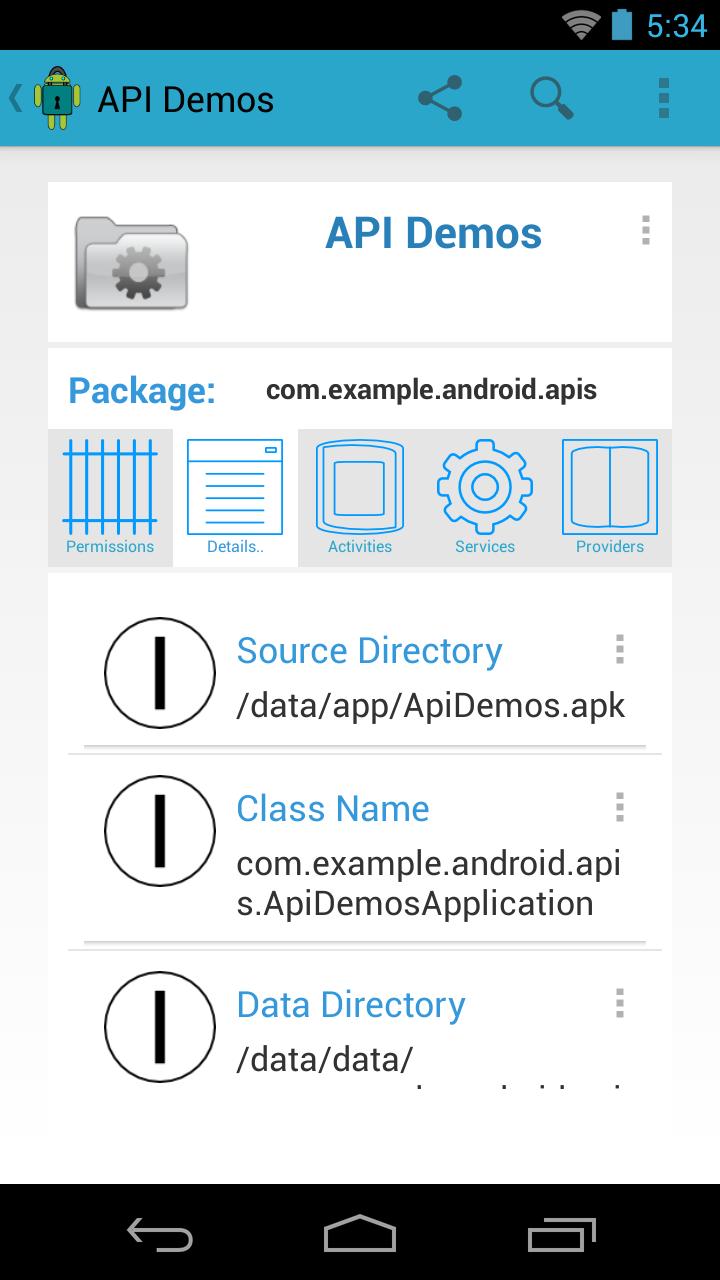
Task: Open the Source Directory row
Action: pos(400,677)
